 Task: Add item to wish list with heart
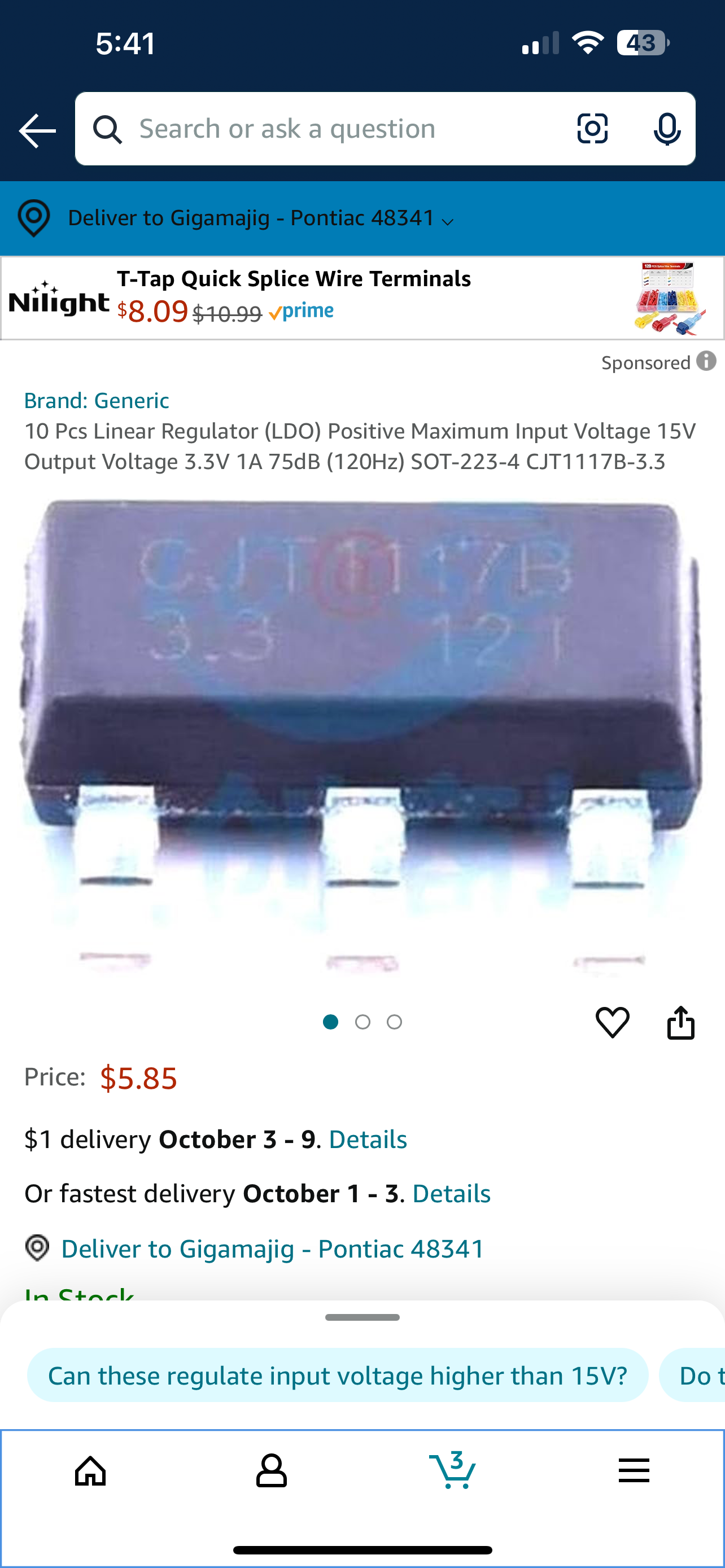pos(612,1022)
